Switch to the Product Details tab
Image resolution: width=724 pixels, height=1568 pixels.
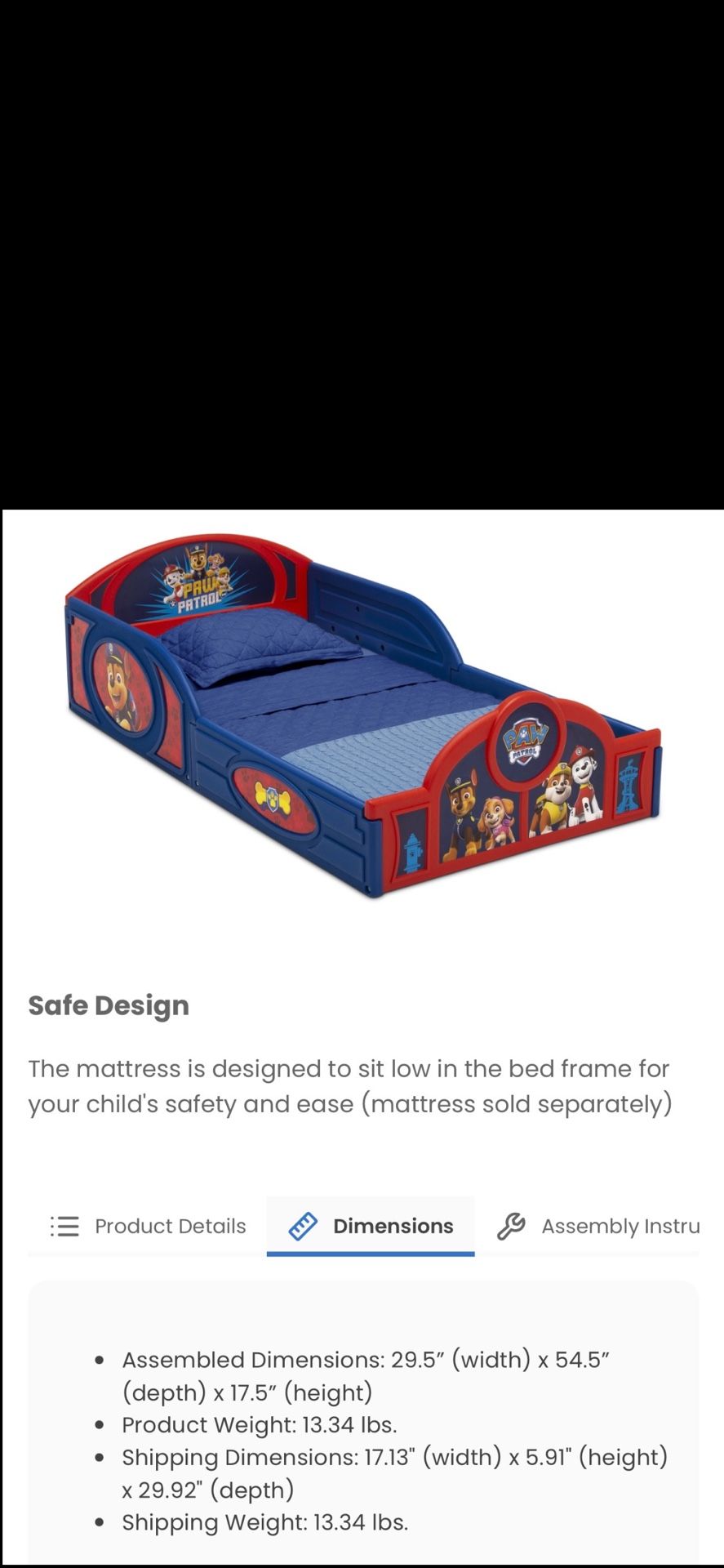point(148,1226)
